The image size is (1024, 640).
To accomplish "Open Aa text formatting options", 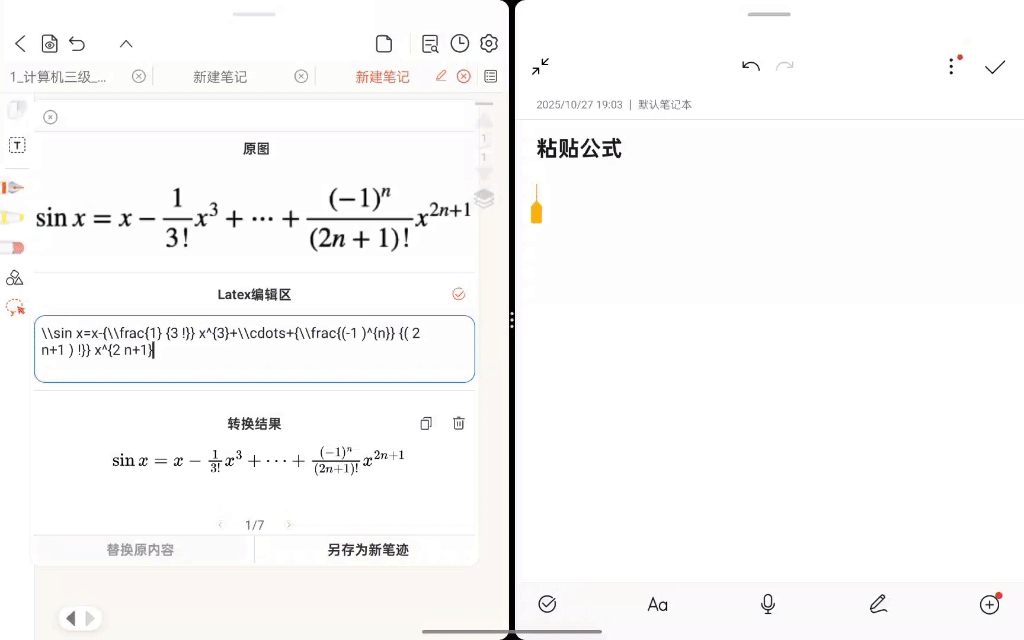I will coord(657,604).
